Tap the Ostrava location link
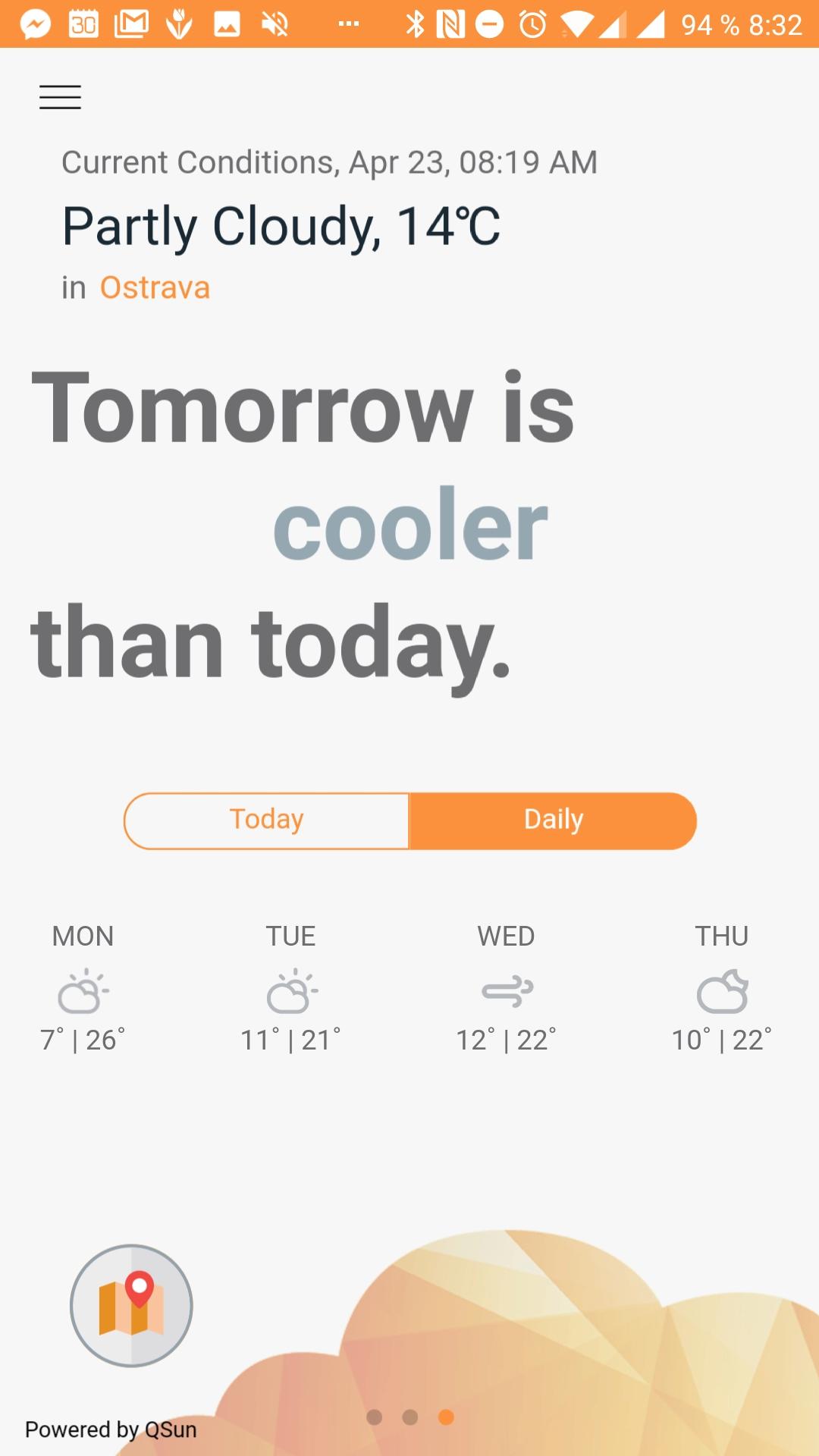 coord(155,287)
